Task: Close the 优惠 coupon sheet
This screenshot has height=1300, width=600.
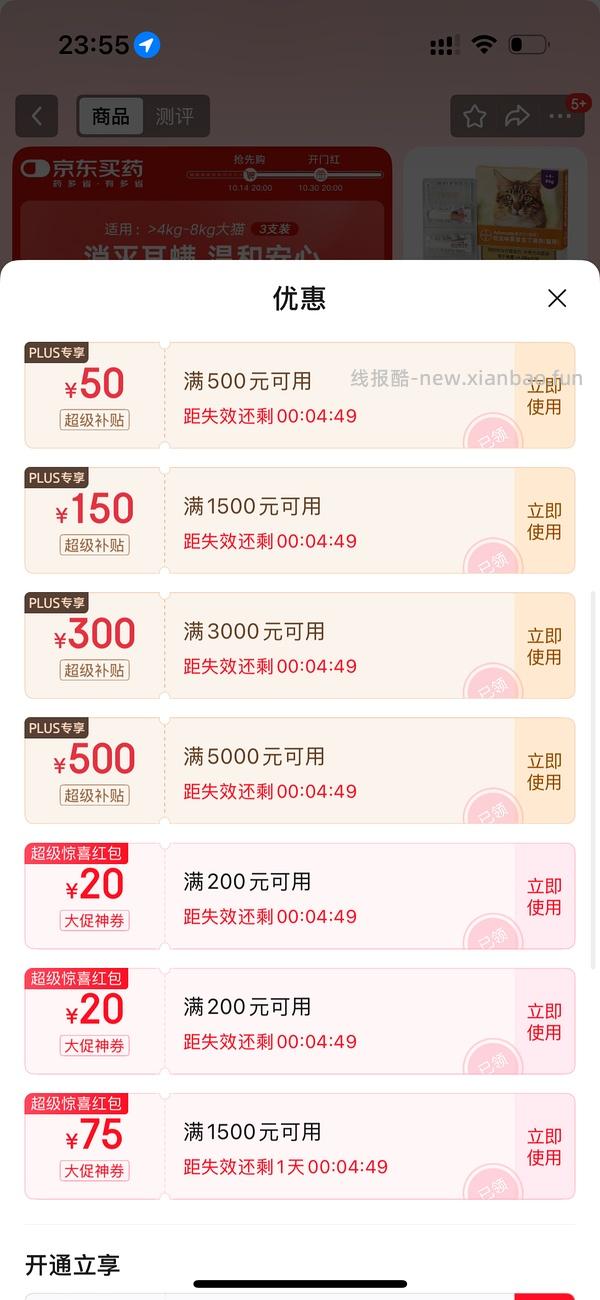Action: 557,298
